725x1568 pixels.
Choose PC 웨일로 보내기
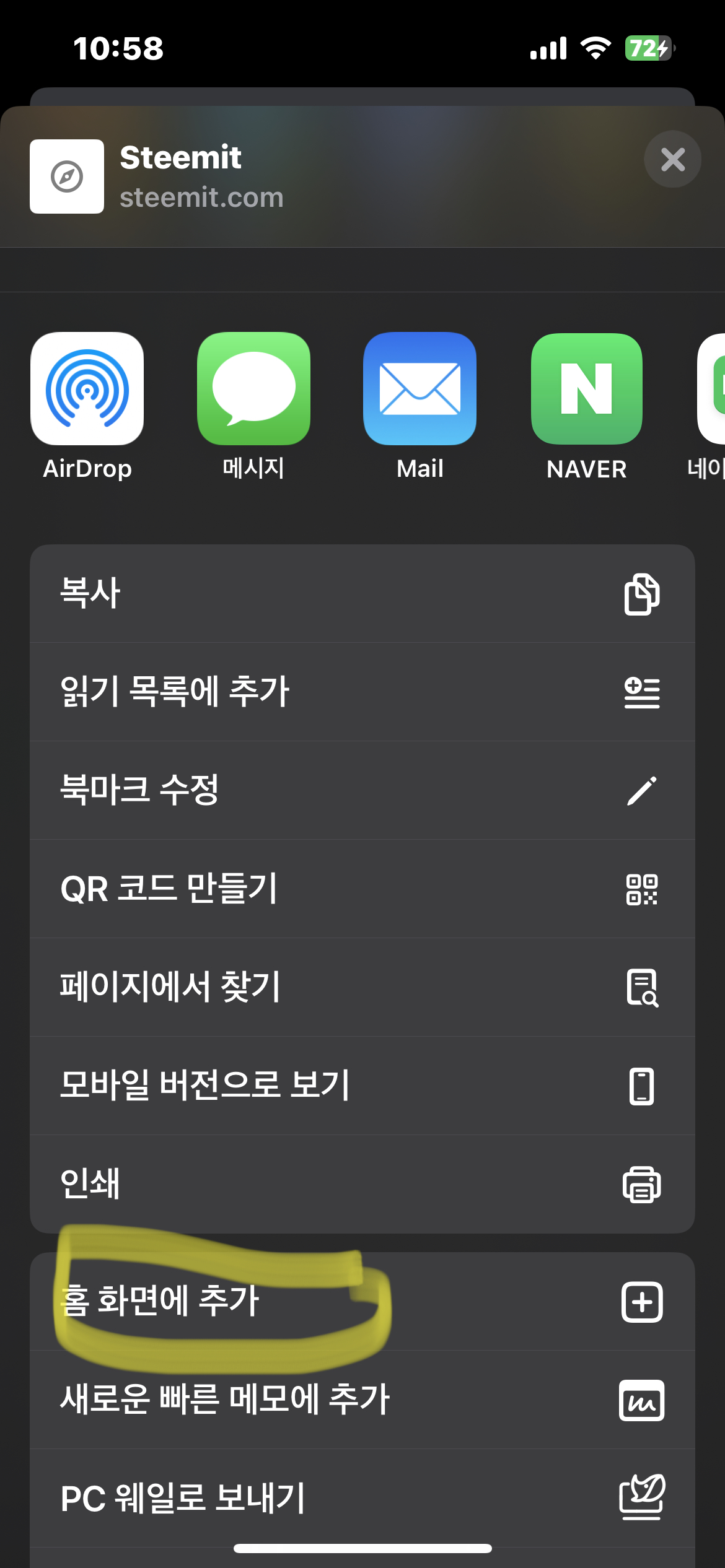point(362,1499)
